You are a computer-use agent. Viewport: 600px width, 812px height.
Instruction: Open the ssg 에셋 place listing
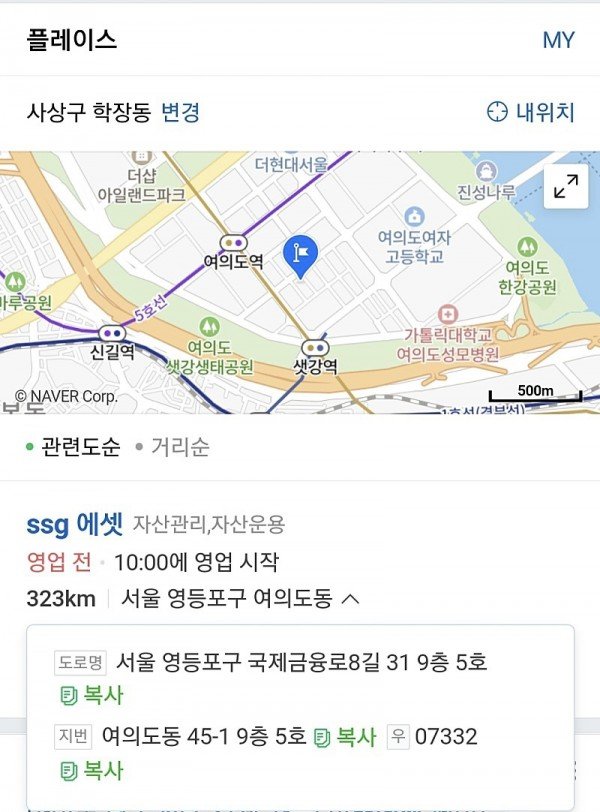point(75,523)
